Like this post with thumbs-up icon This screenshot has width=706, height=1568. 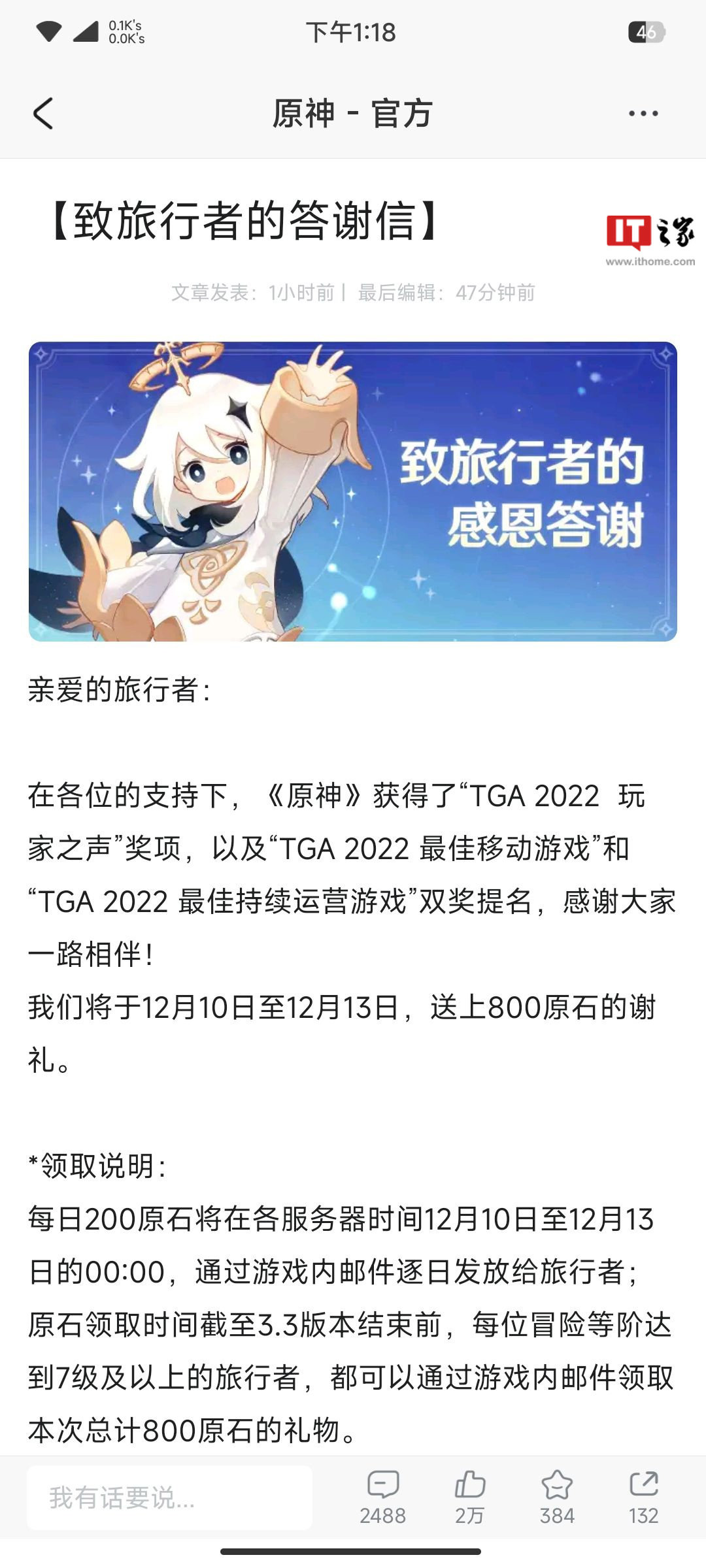click(x=470, y=1496)
